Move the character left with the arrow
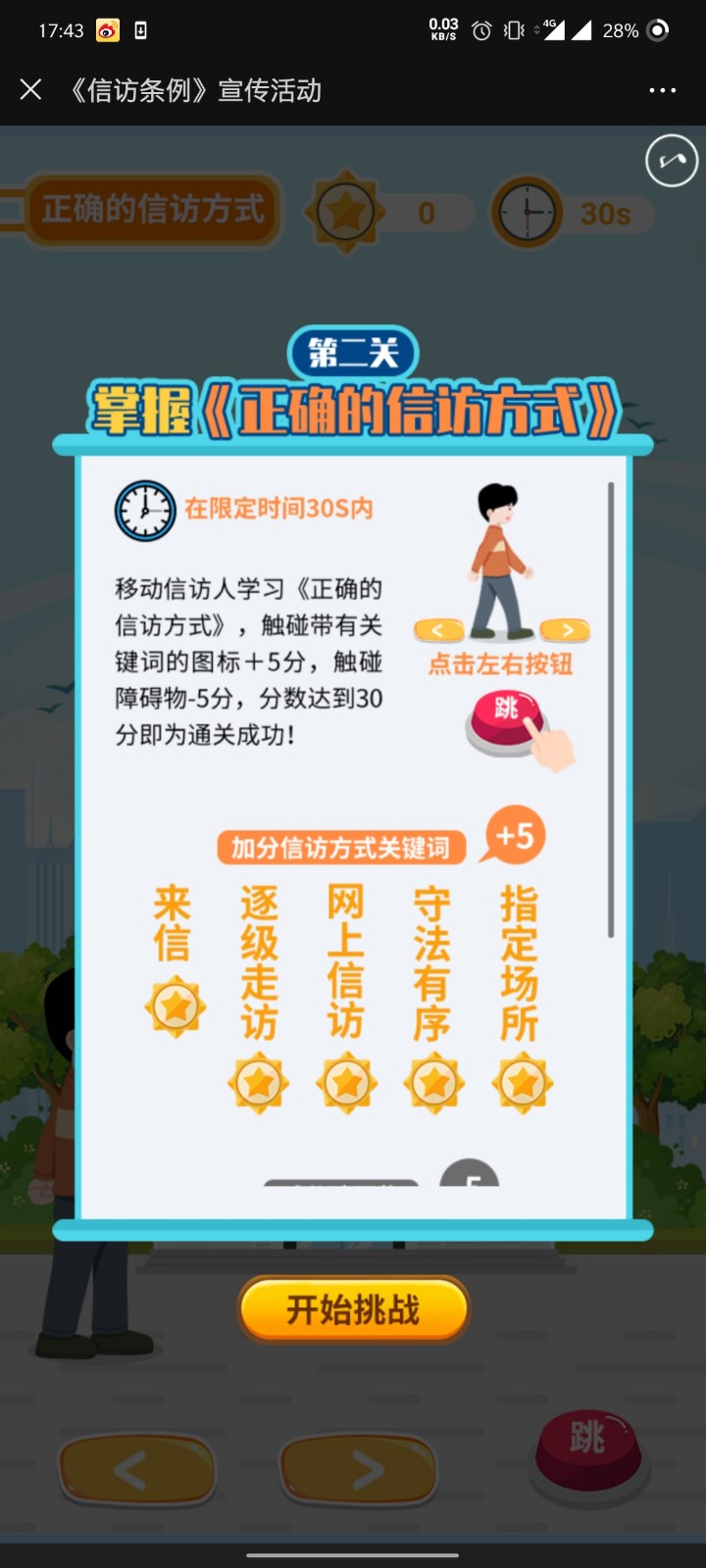The image size is (706, 1568). [x=137, y=1469]
